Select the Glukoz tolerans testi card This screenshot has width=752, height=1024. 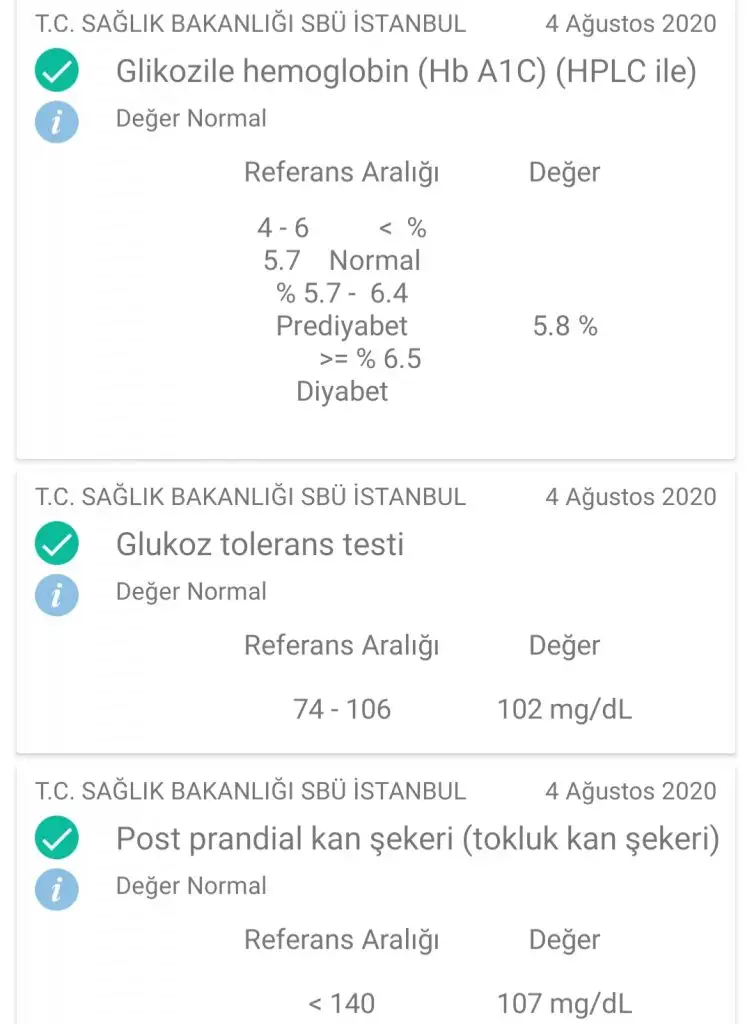pyautogui.click(x=260, y=545)
